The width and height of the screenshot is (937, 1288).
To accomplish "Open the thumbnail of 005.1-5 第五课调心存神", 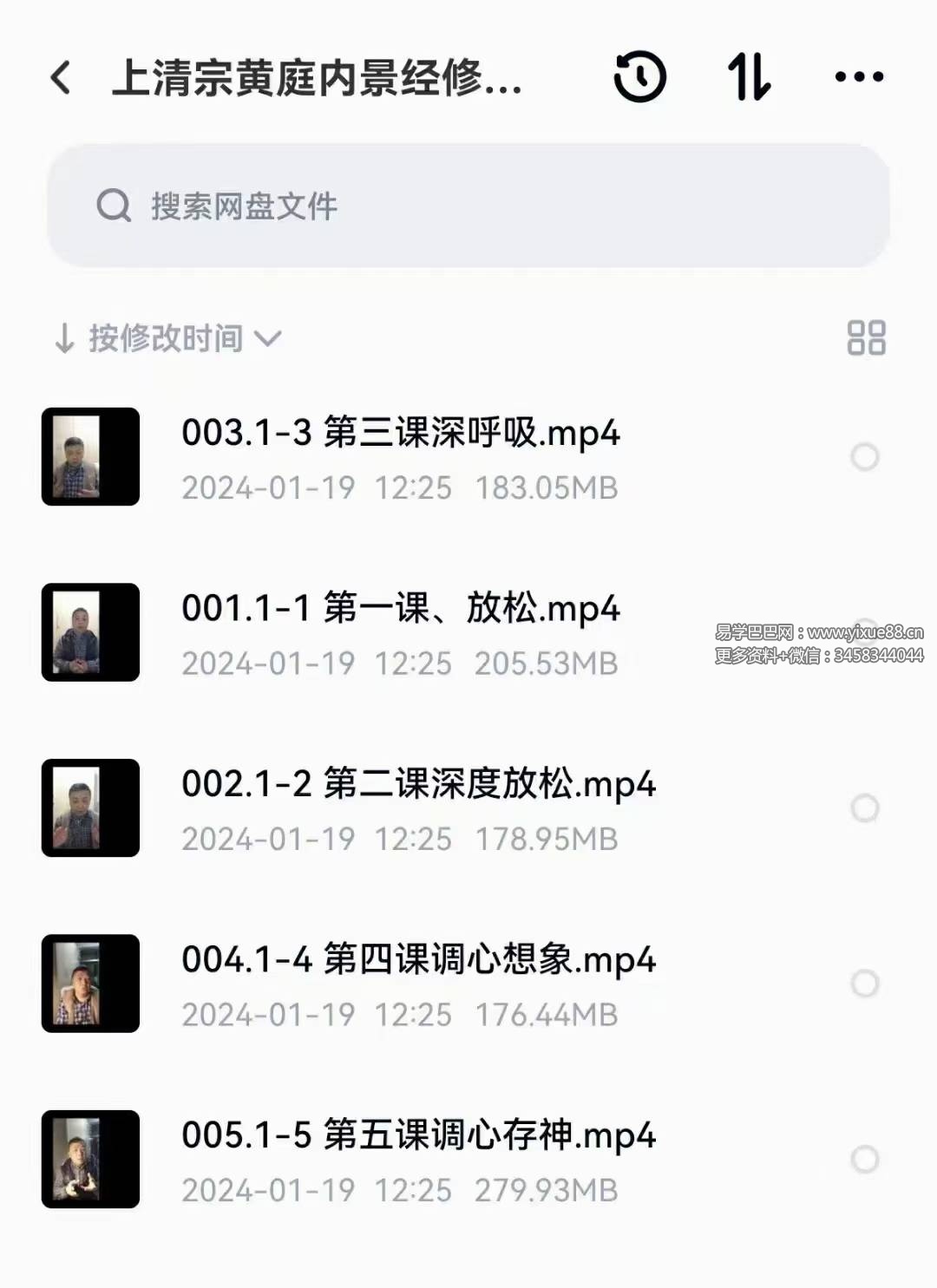I will click(x=90, y=1157).
